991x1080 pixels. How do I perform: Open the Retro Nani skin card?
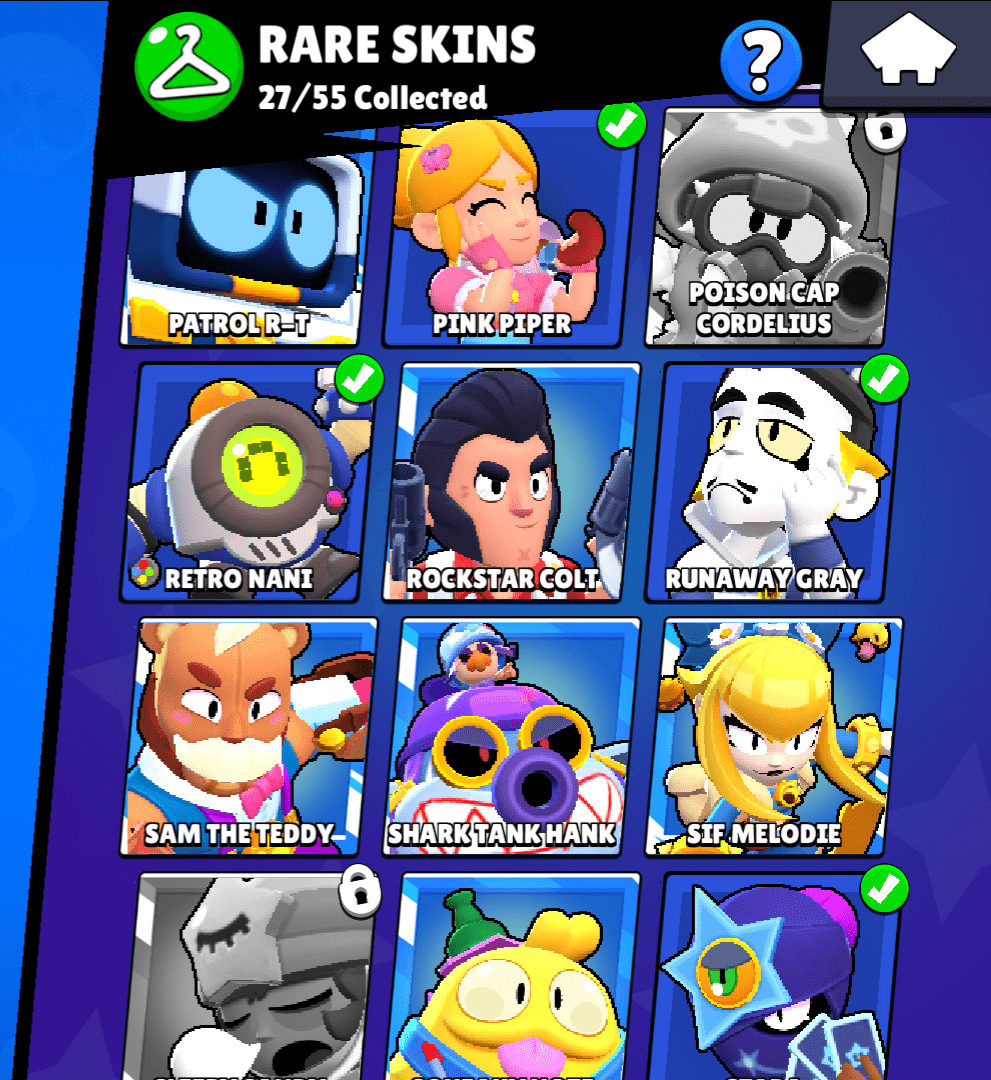[245, 482]
